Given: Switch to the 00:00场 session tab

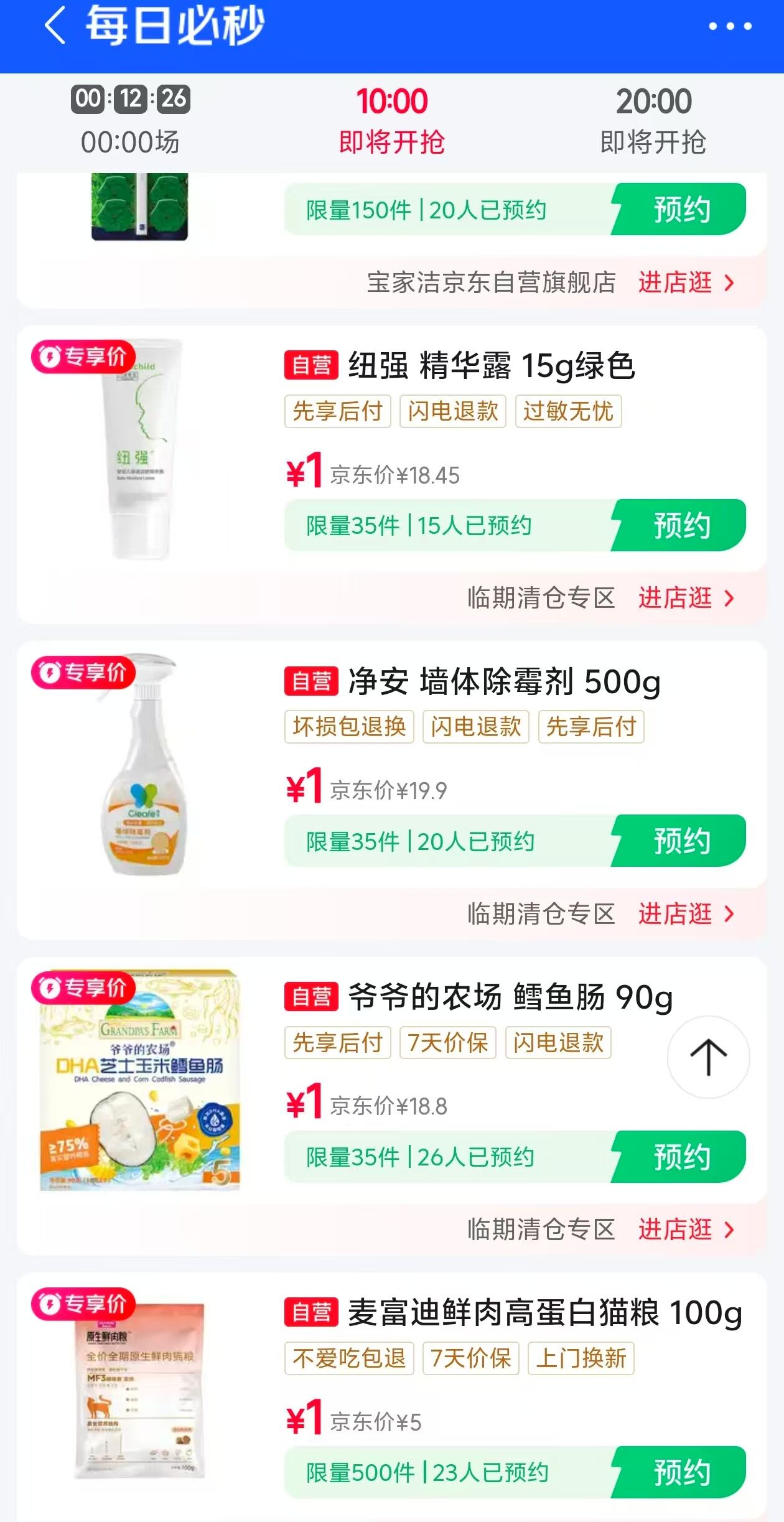Looking at the screenshot, I should [131, 121].
